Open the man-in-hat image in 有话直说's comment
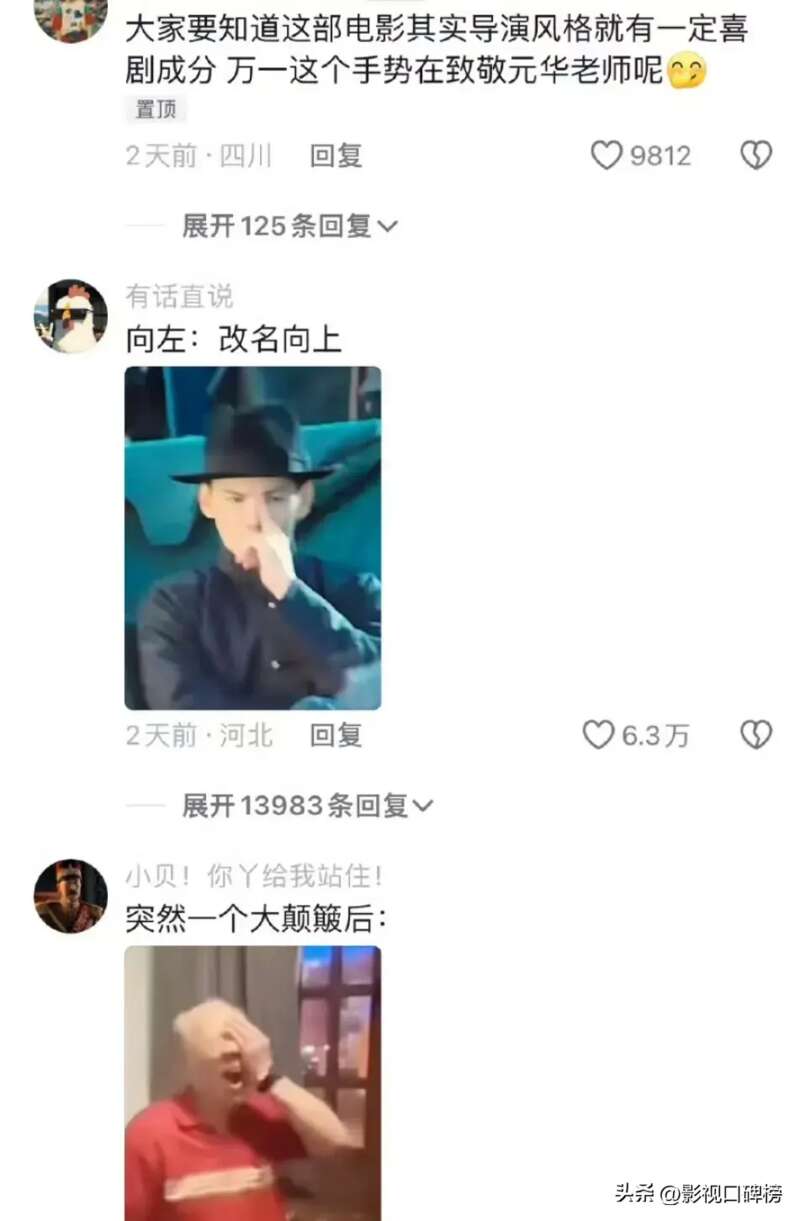Screen dimensions: 800x1221 [253, 538]
